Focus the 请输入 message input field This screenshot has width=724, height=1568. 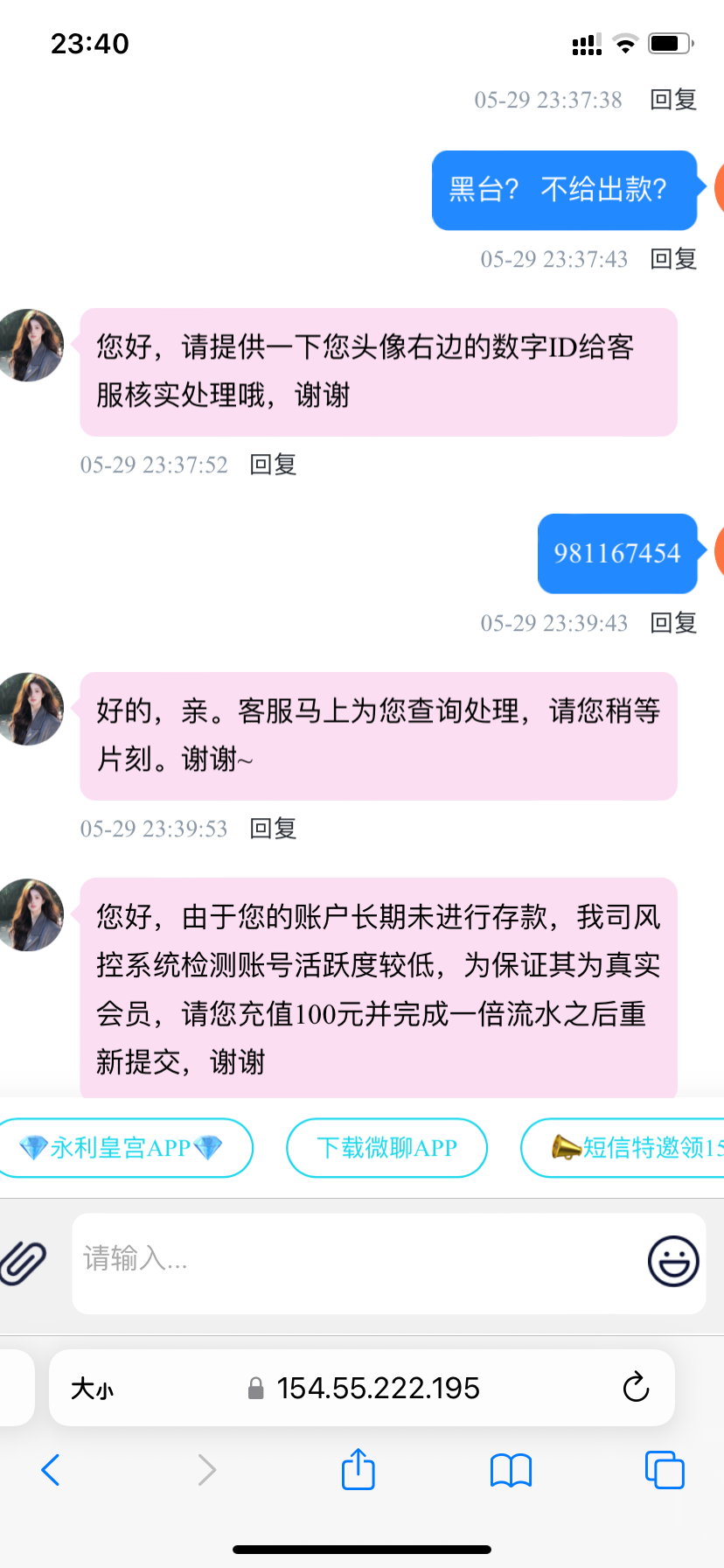coord(350,1261)
